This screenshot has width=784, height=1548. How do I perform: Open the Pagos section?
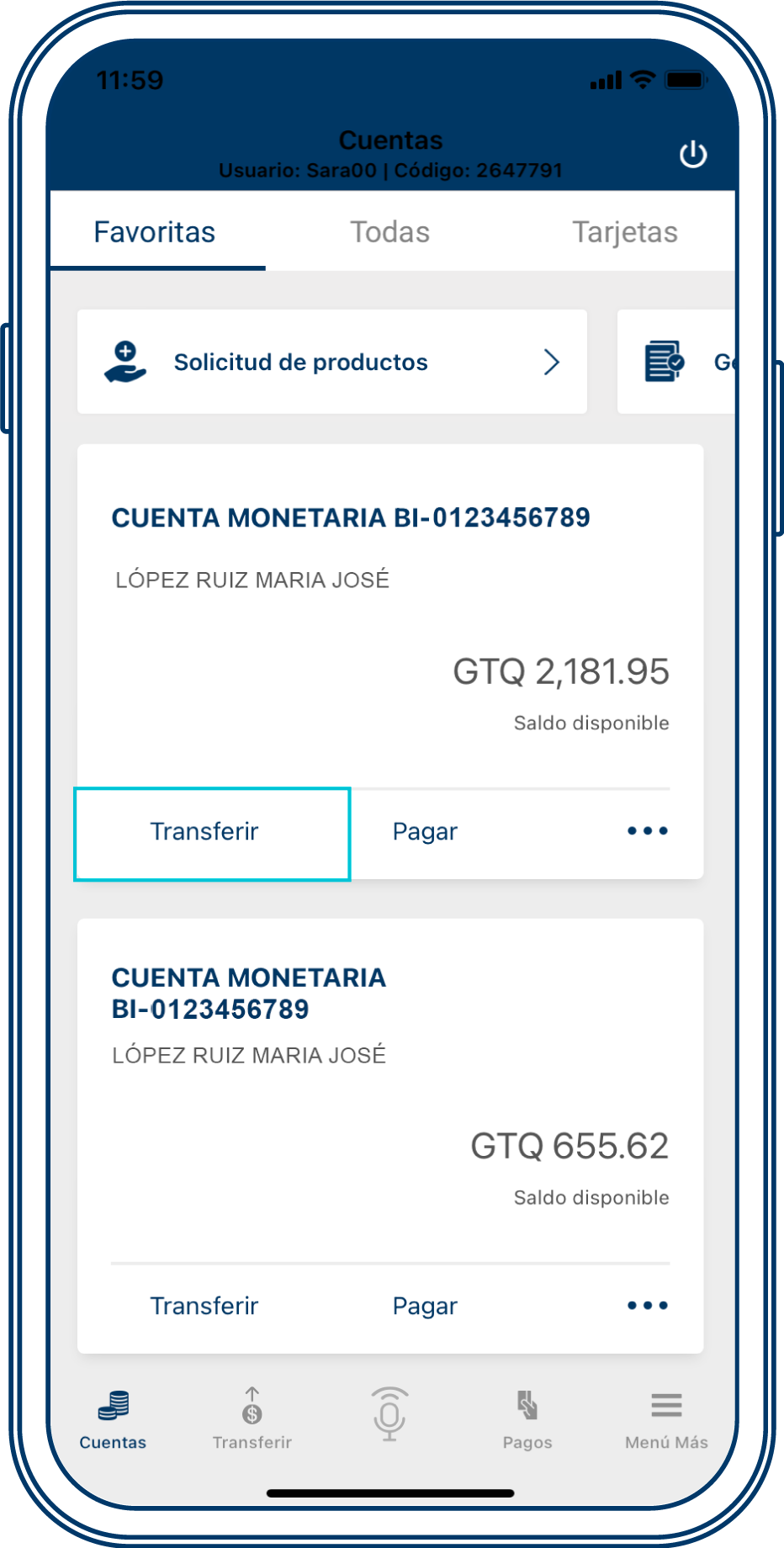click(x=527, y=1419)
